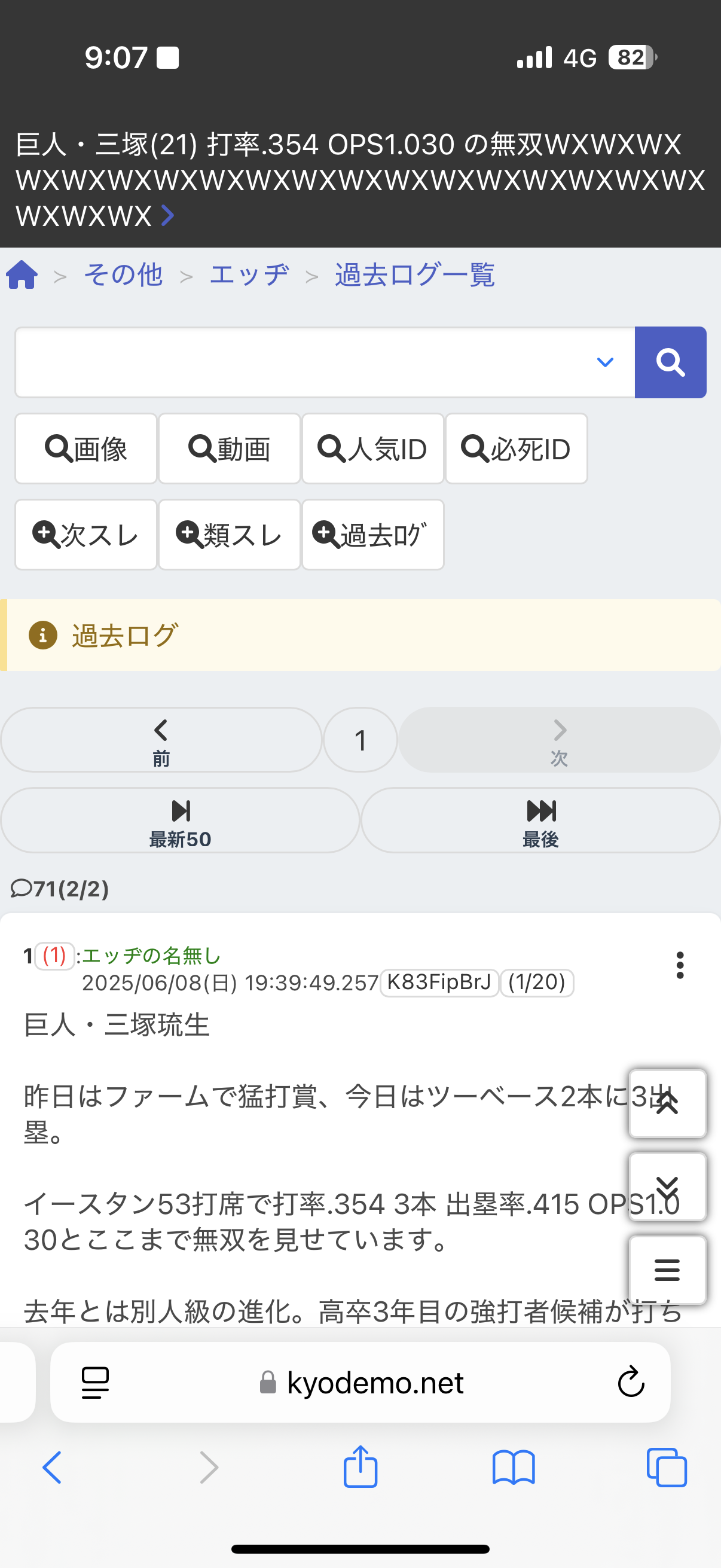Tap the blue search magnifier button
The image size is (721, 1568).
(x=671, y=362)
